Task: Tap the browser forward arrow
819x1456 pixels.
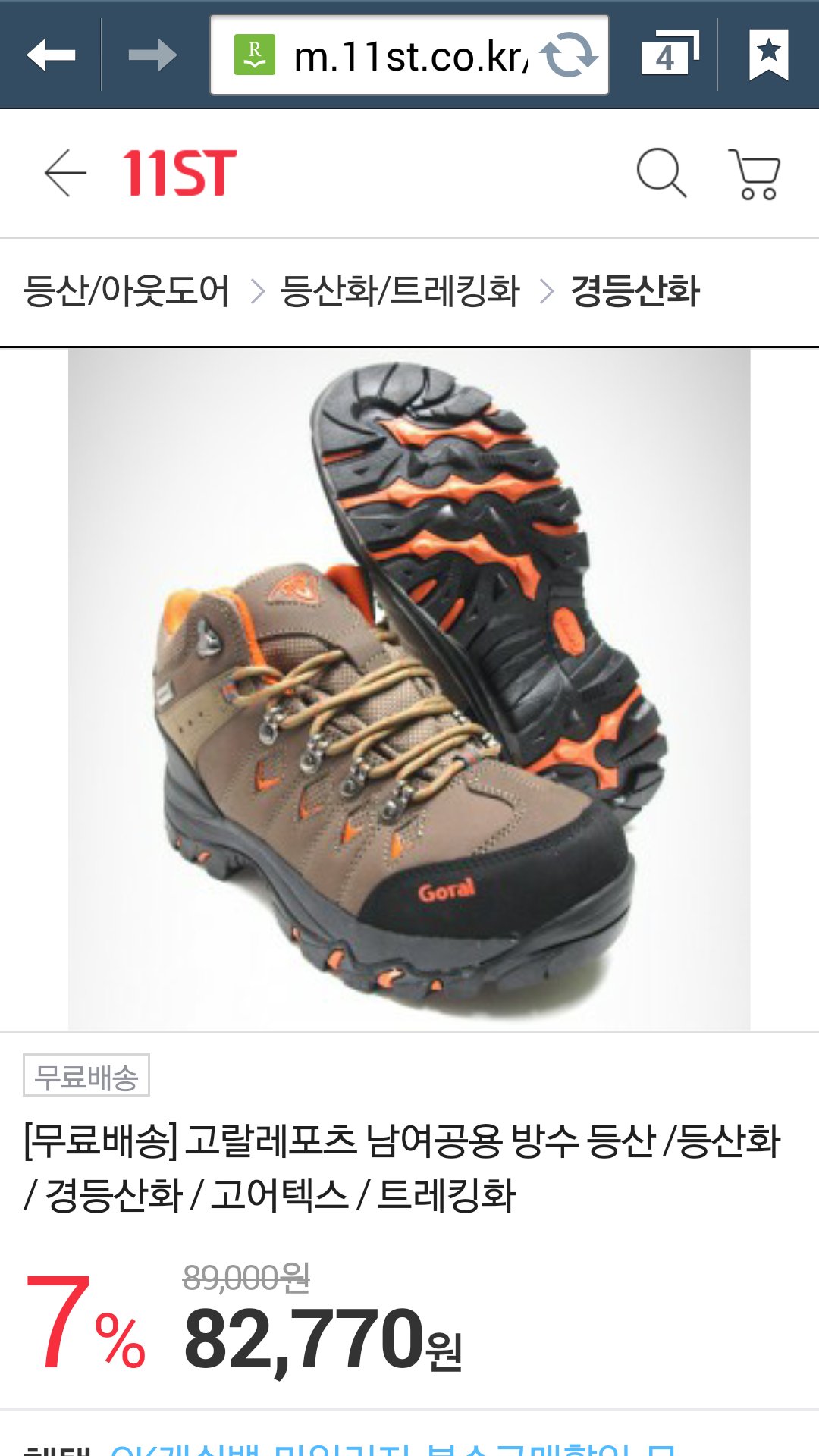Action: (x=152, y=55)
